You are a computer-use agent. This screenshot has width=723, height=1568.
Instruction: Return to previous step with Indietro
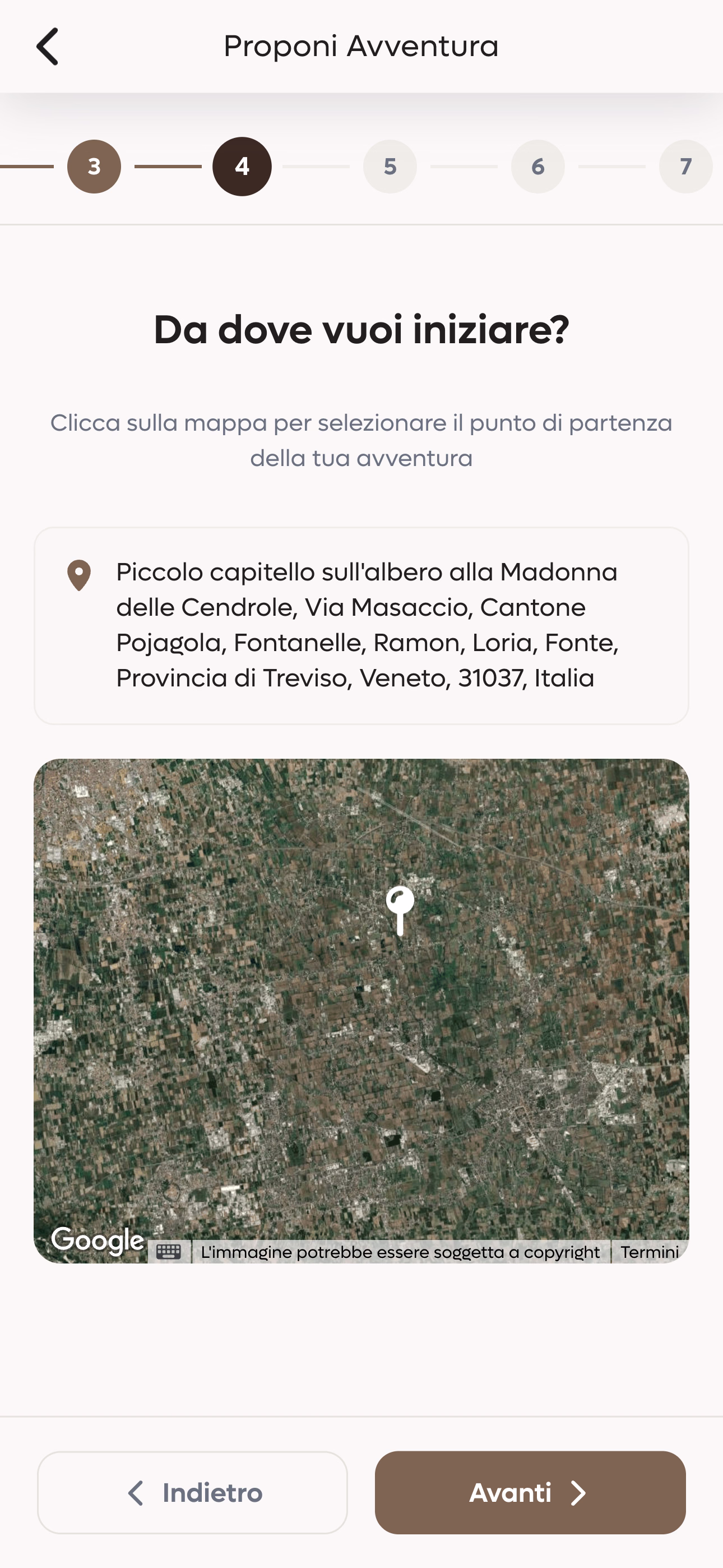click(192, 1492)
